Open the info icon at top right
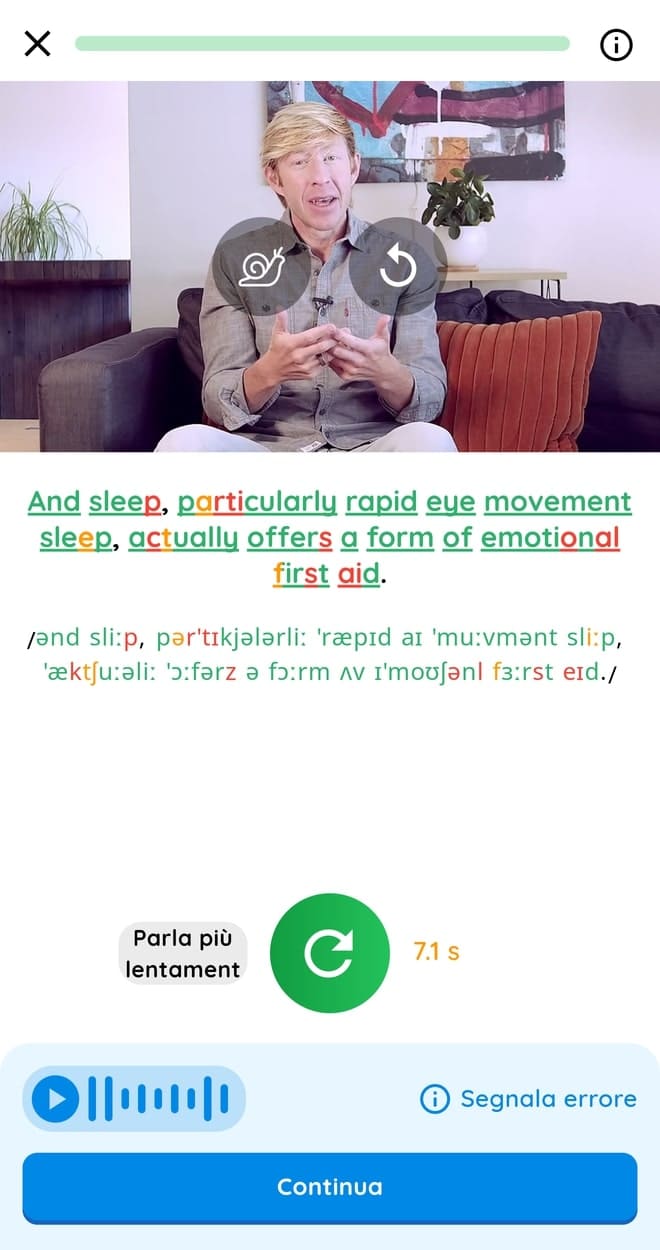This screenshot has height=1250, width=660. point(616,45)
